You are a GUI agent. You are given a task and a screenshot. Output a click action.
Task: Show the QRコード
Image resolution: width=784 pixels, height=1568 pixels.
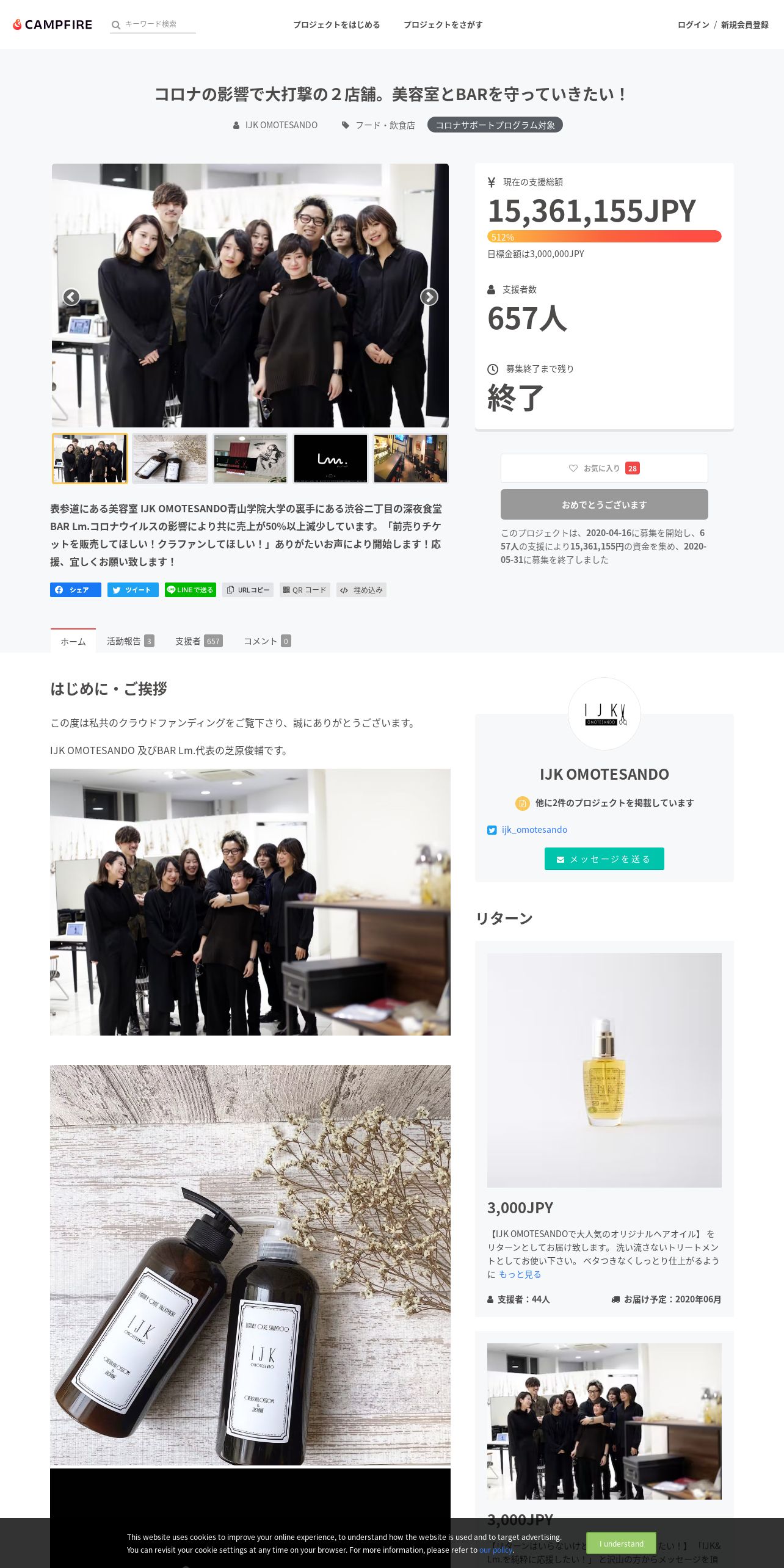[x=305, y=590]
